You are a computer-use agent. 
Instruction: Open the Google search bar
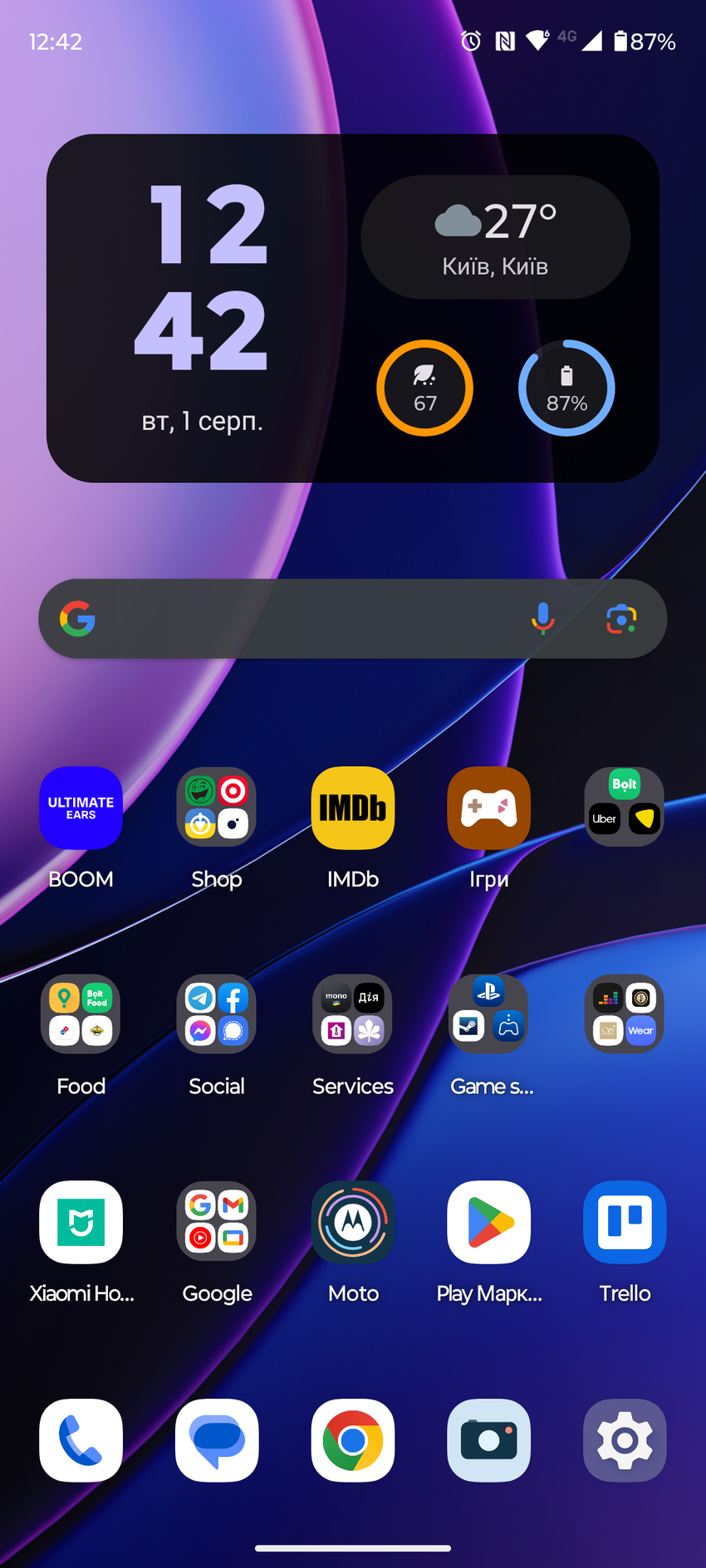coord(299,619)
